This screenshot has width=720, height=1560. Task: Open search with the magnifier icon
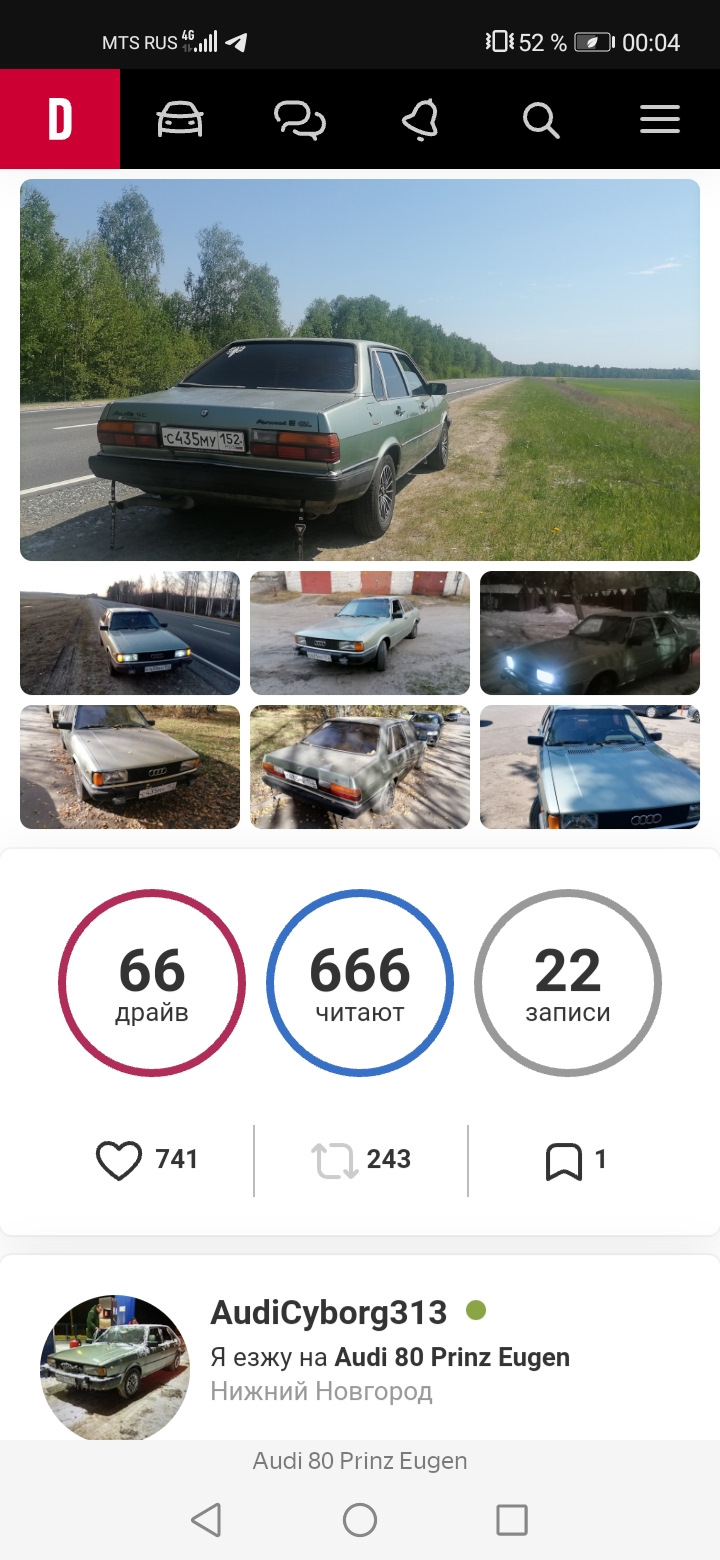540,119
